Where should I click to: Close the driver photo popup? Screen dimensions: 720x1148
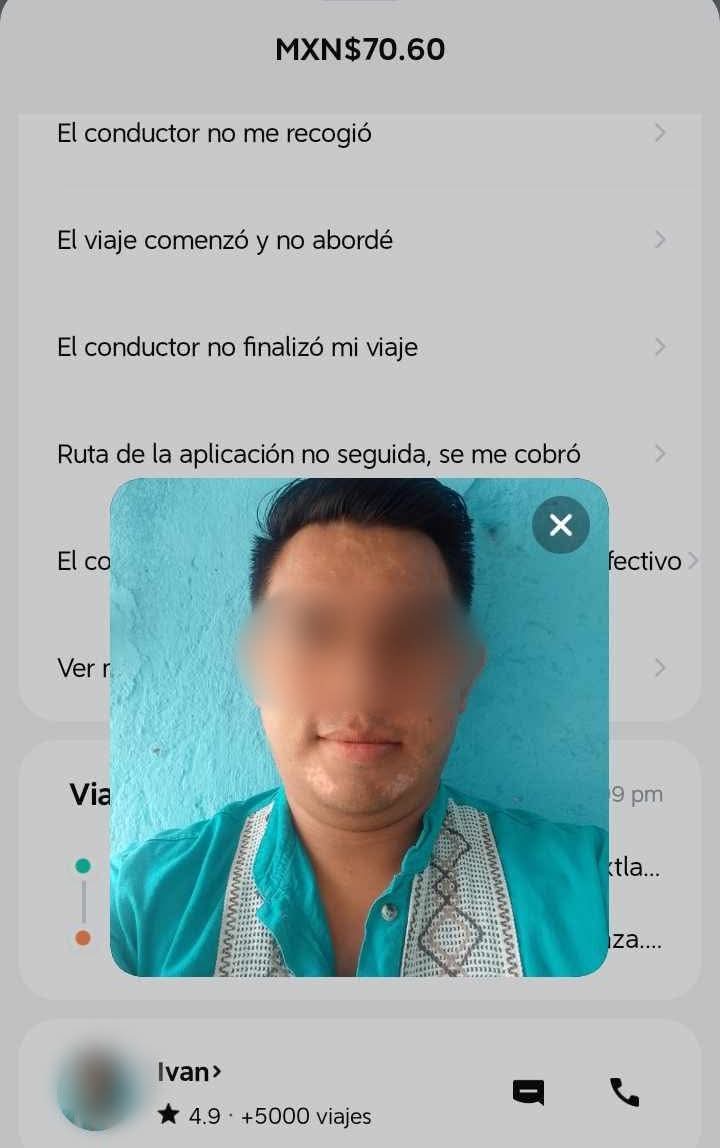click(x=561, y=525)
